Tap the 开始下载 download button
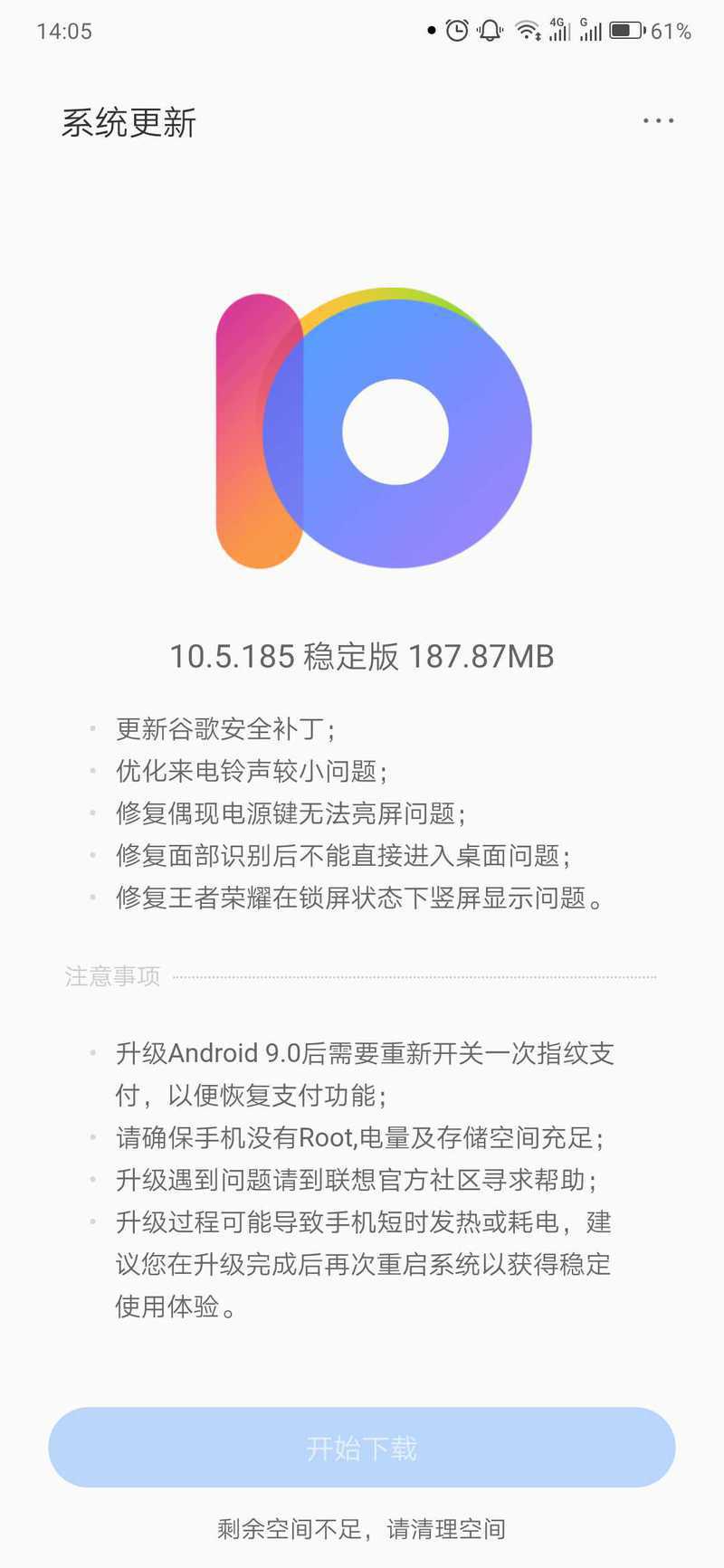Image resolution: width=724 pixels, height=1568 pixels. tap(362, 1447)
